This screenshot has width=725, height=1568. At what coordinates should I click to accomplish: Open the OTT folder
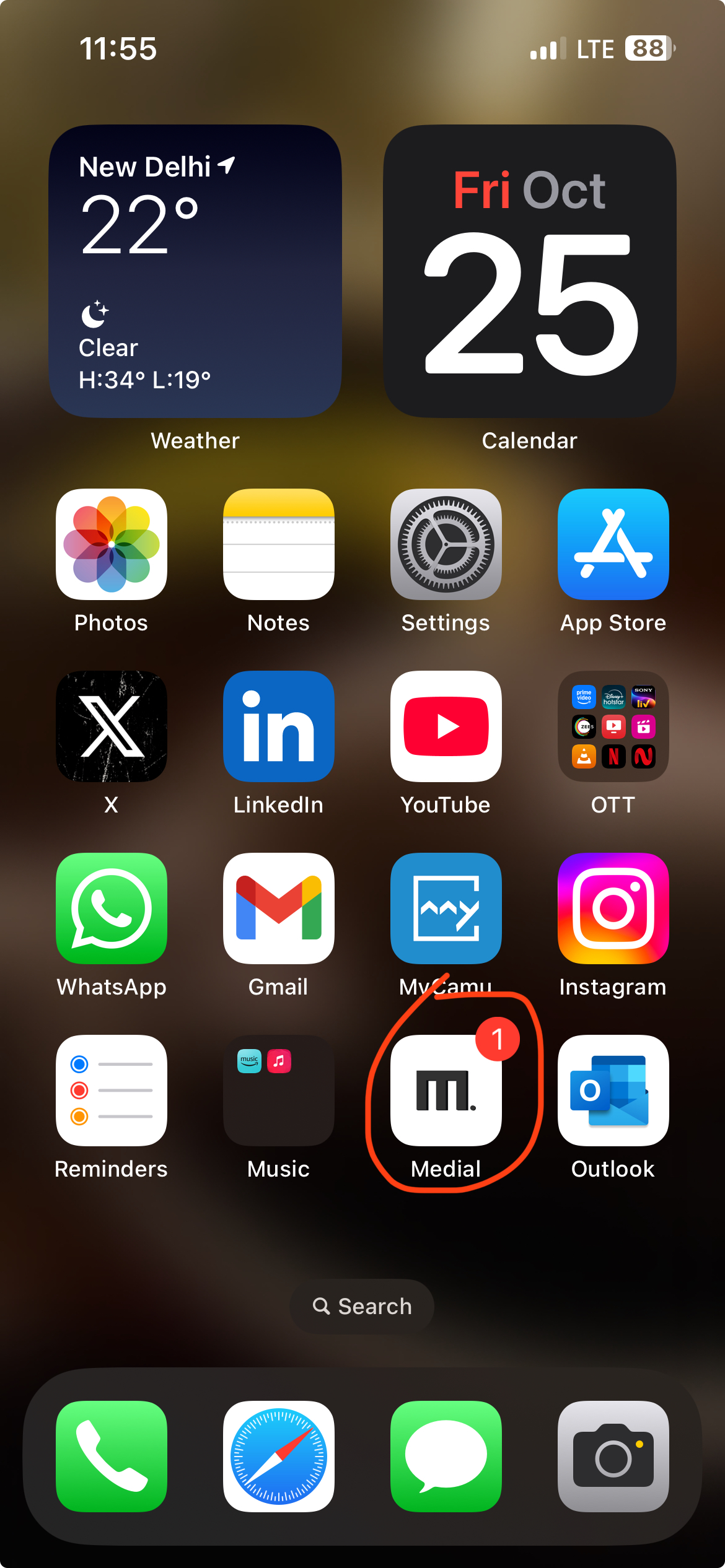(613, 726)
